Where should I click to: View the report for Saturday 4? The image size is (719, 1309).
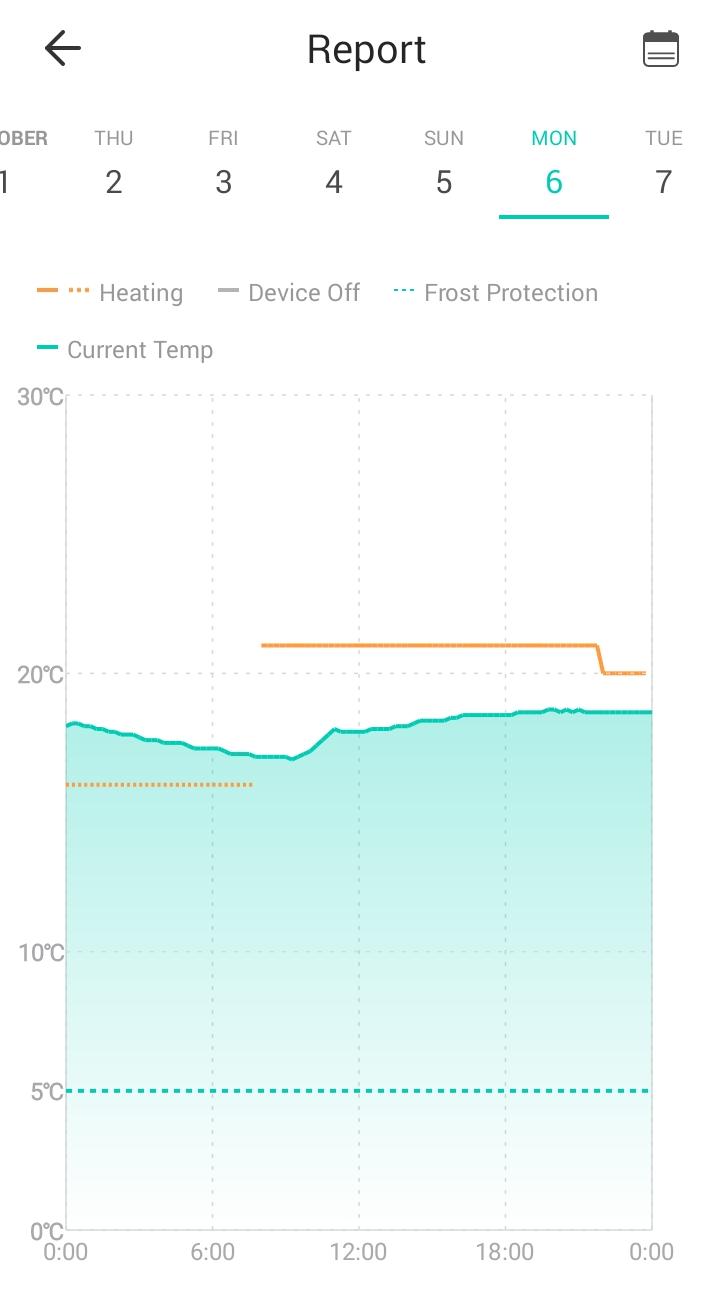click(x=334, y=164)
